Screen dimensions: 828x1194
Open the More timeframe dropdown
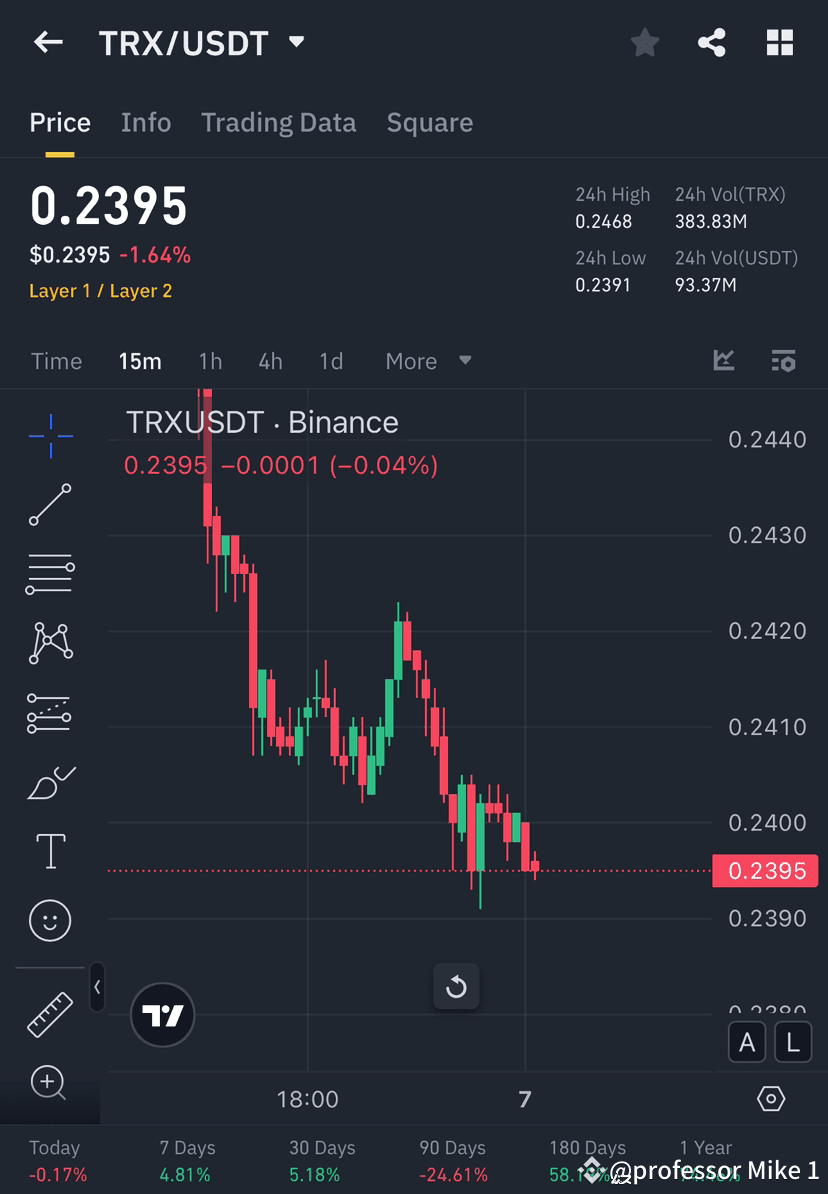(x=428, y=361)
